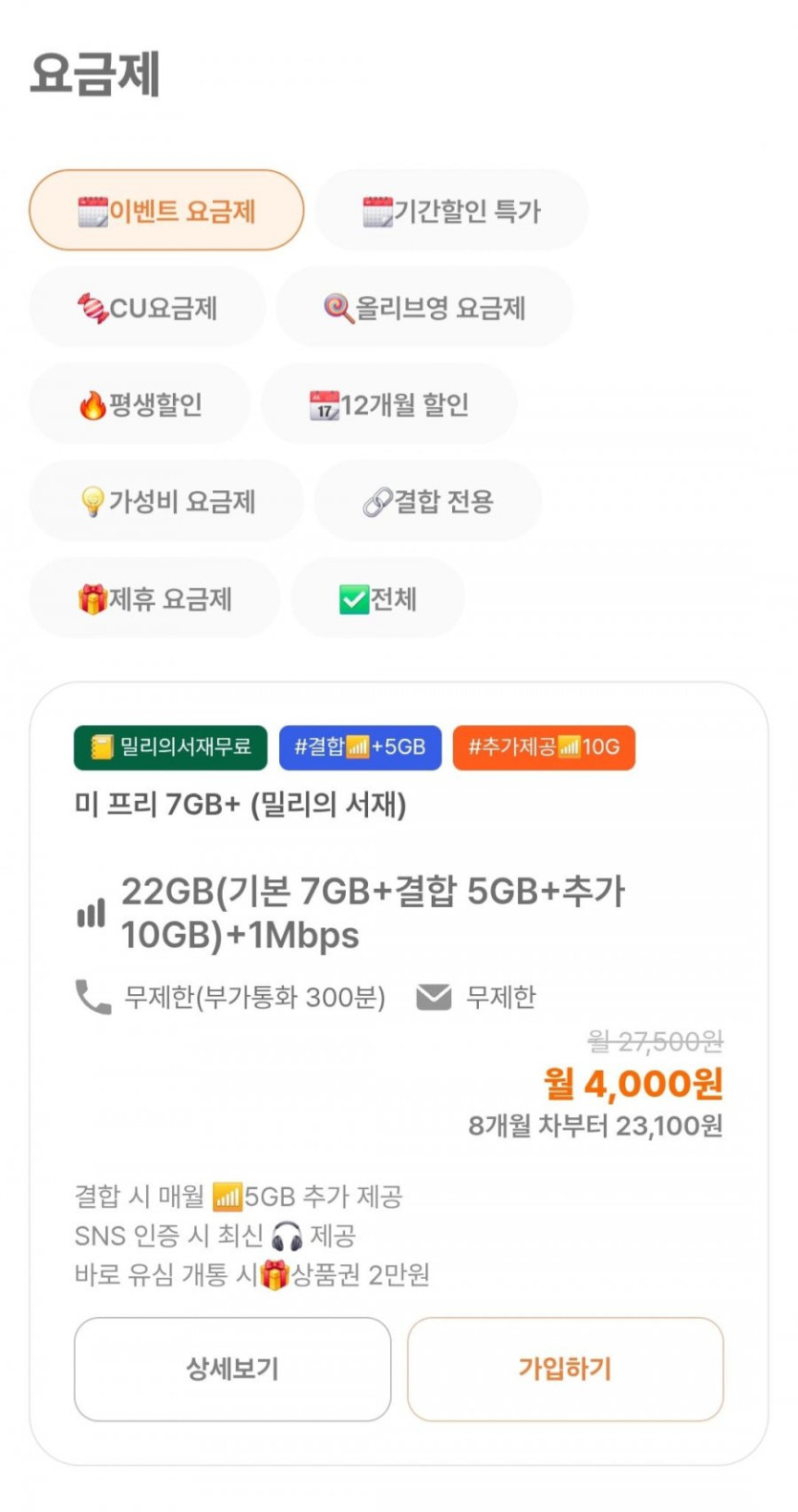Show CU요금제 plans

coord(147,308)
